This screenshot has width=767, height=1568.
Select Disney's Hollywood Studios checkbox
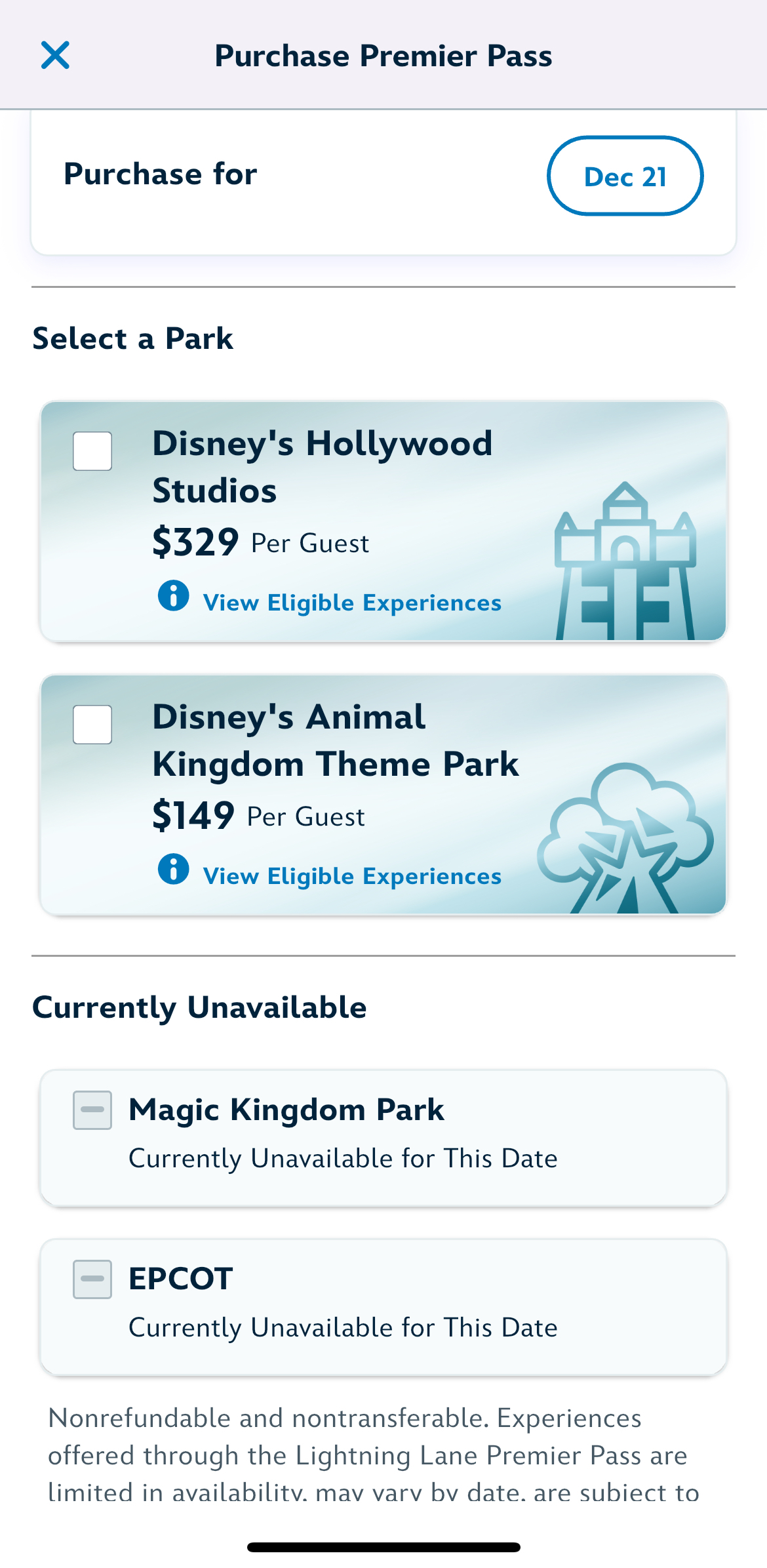tap(92, 451)
